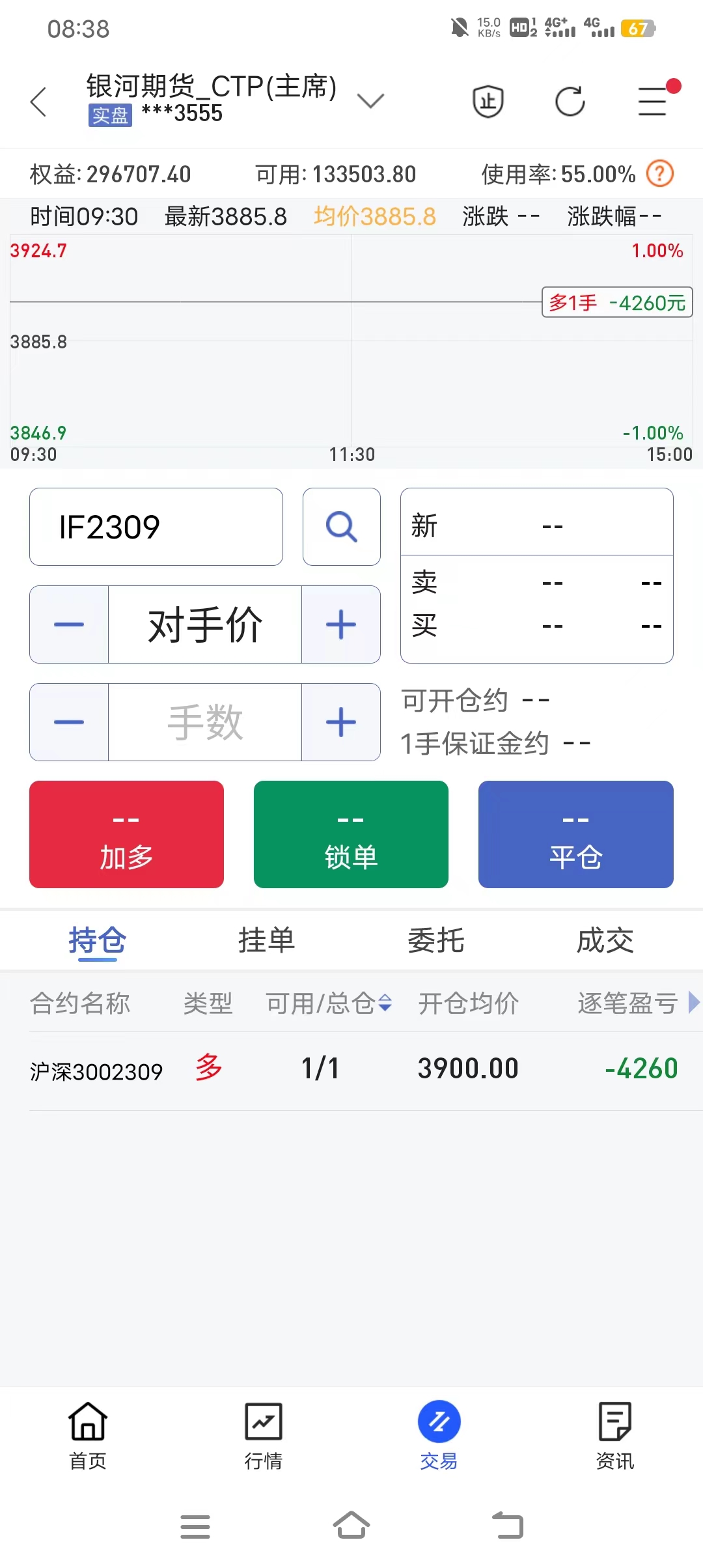
Task: Switch to the 挂单 tab
Action: [x=266, y=940]
